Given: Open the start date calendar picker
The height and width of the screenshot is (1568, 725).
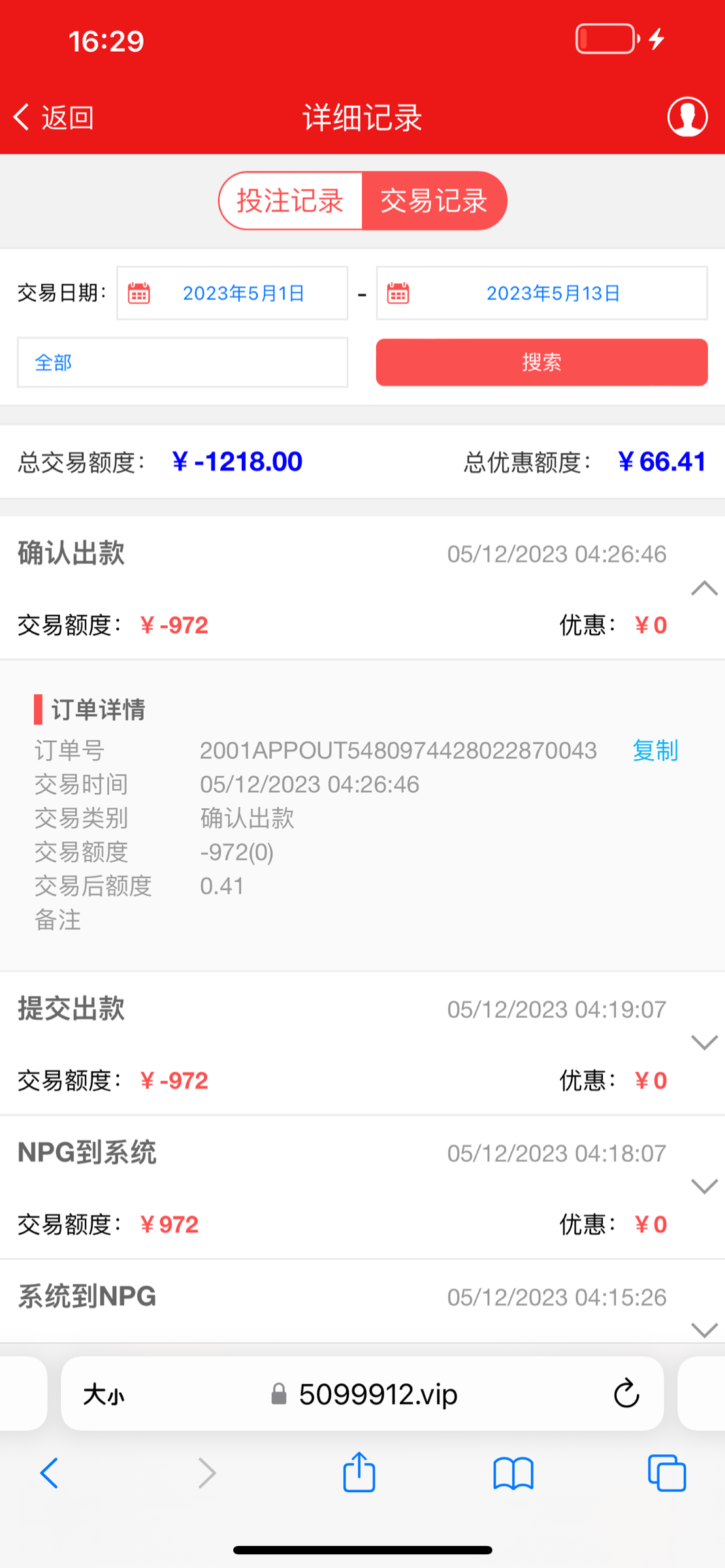Looking at the screenshot, I should (137, 293).
